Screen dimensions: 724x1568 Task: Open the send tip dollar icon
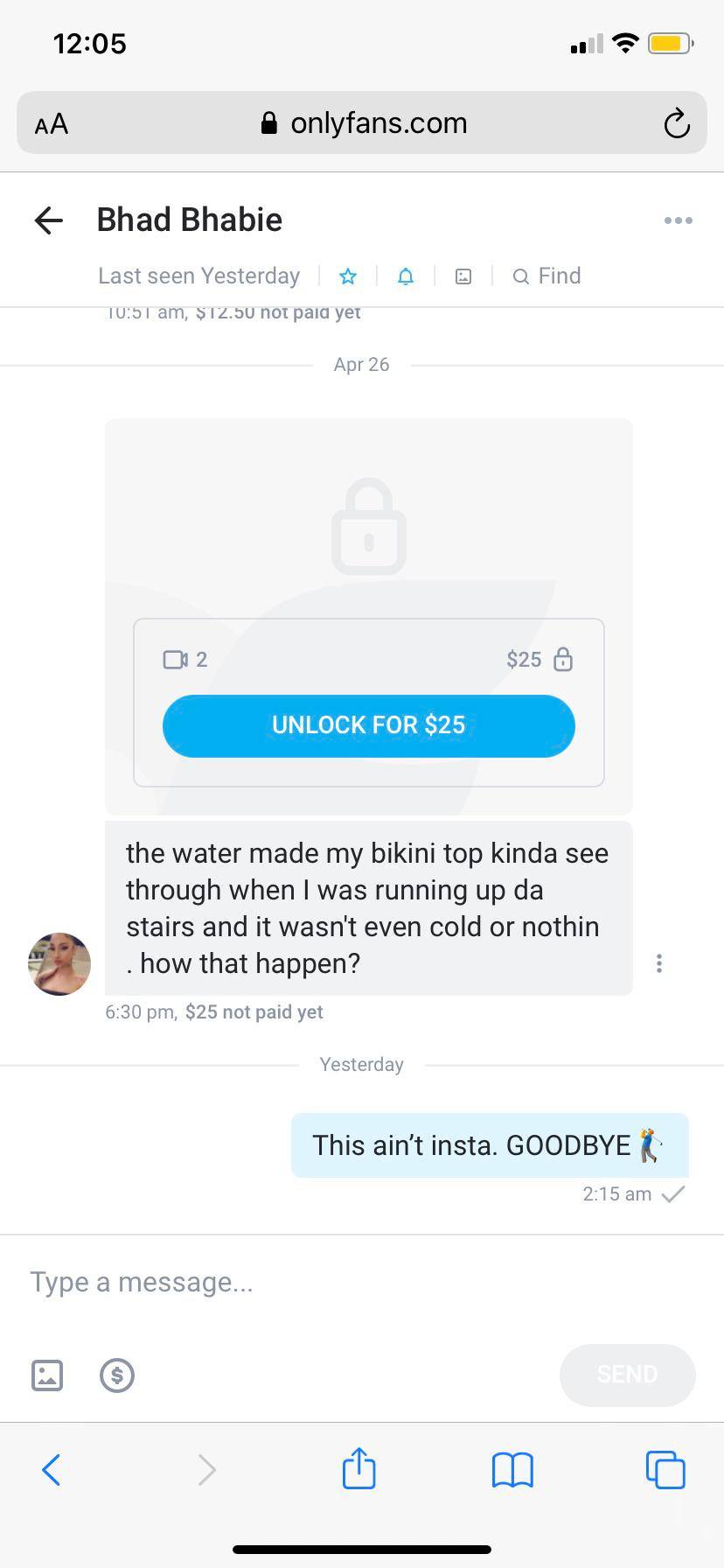pyautogui.click(x=117, y=1375)
